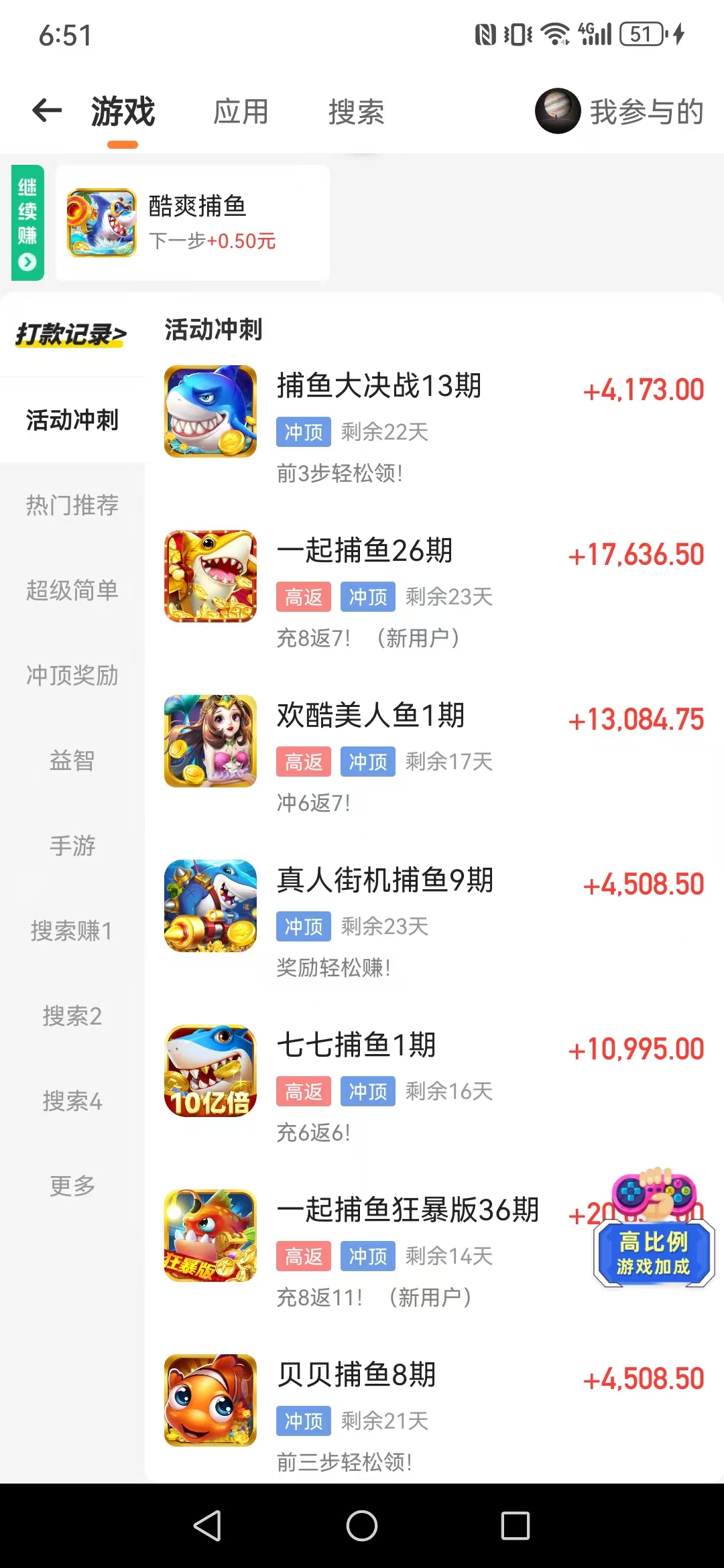The width and height of the screenshot is (724, 1568).
Task: Open the 欢酷美人鱼1期 mermaid icon
Action: (210, 740)
